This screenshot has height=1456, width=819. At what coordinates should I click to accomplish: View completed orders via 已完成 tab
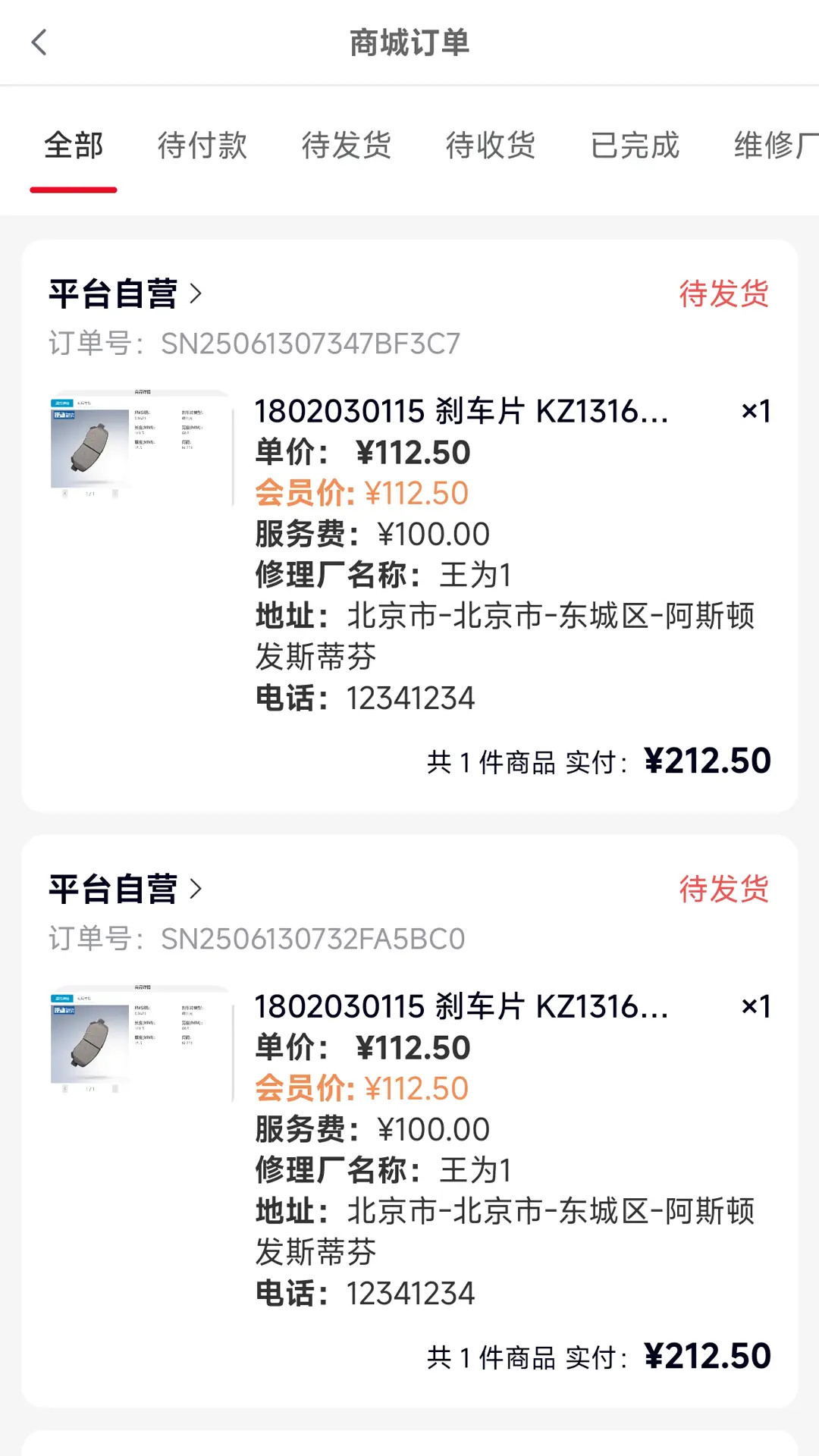click(635, 146)
